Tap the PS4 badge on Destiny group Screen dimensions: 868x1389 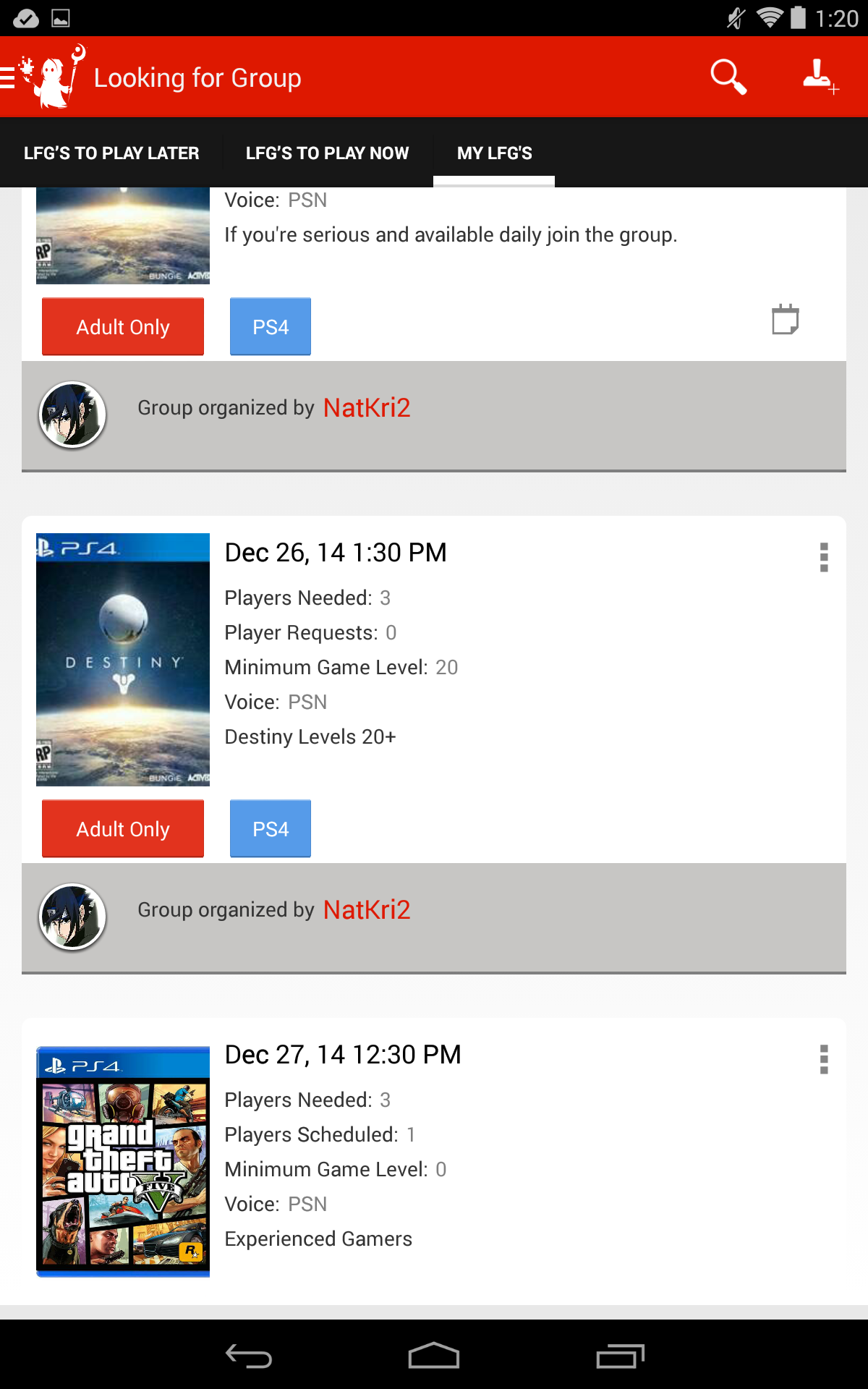pyautogui.click(x=270, y=828)
